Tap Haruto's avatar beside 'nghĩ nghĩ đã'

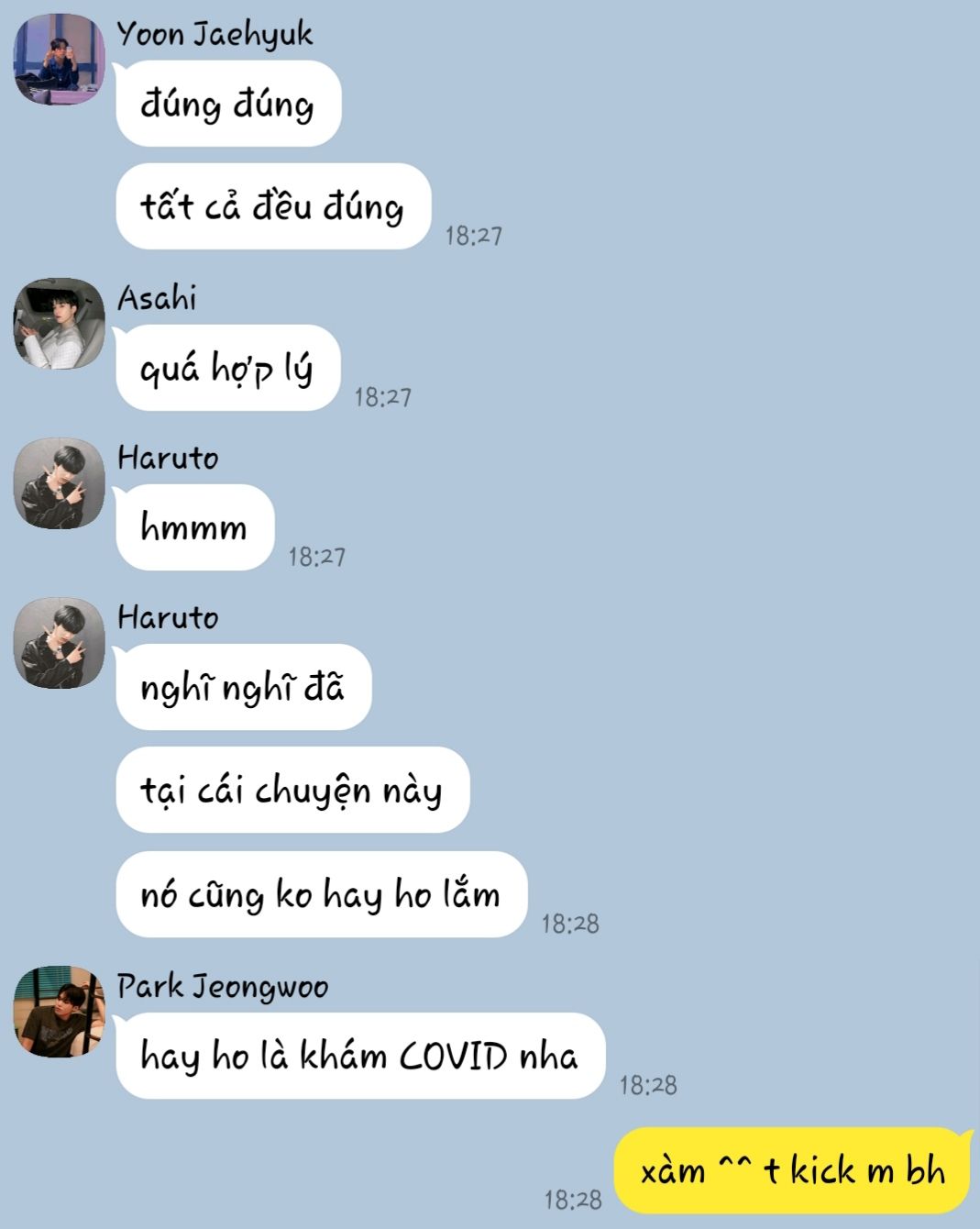(x=59, y=642)
